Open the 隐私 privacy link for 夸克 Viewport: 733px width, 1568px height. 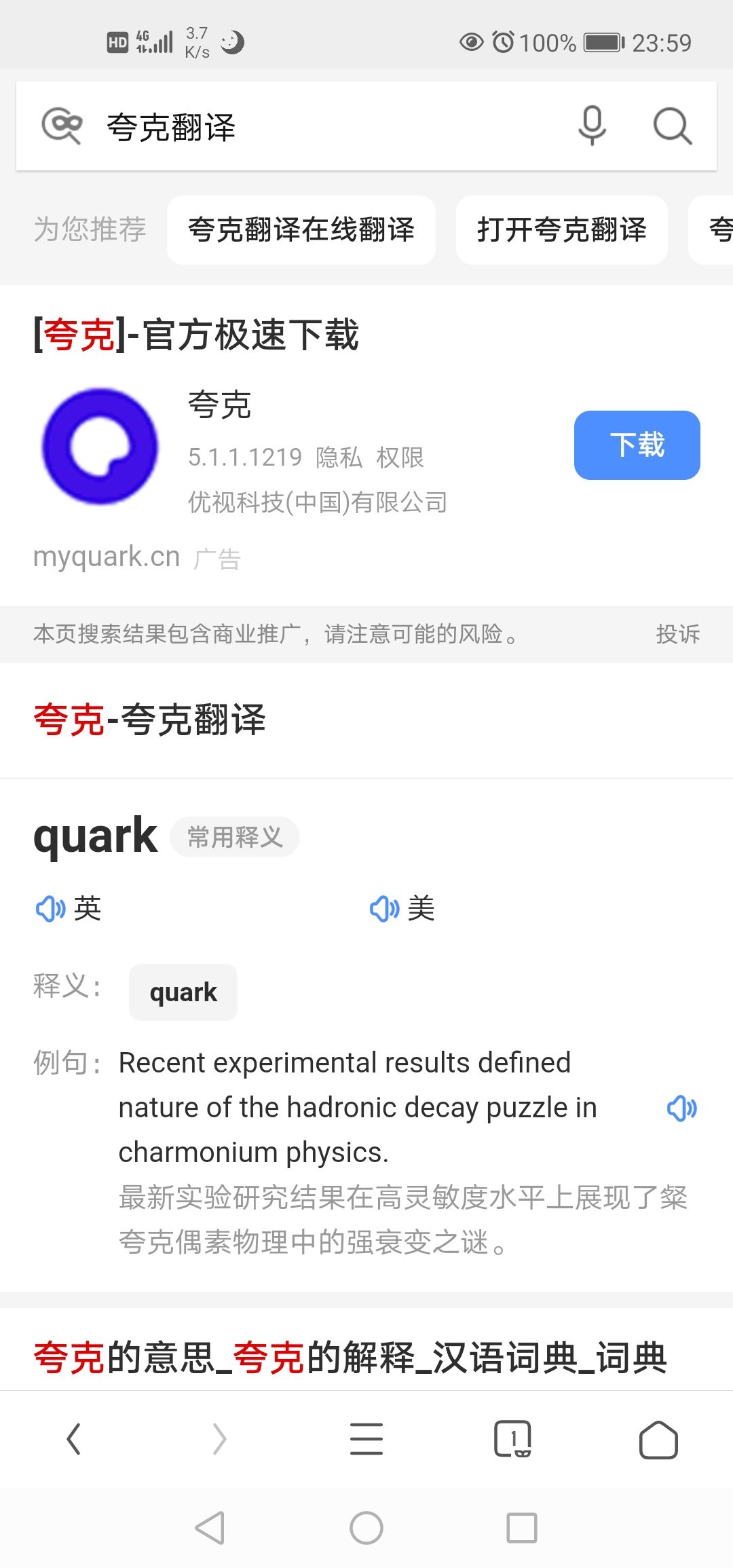click(x=339, y=458)
